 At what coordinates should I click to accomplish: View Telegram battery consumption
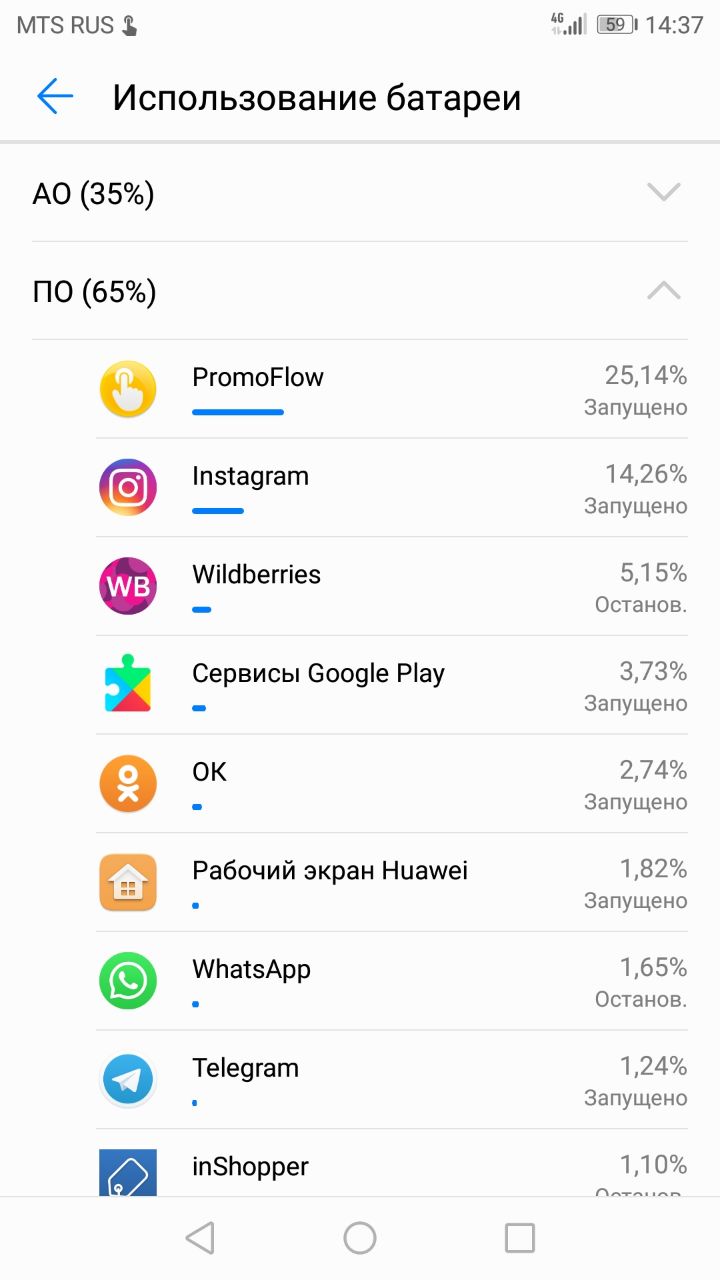[392, 1080]
